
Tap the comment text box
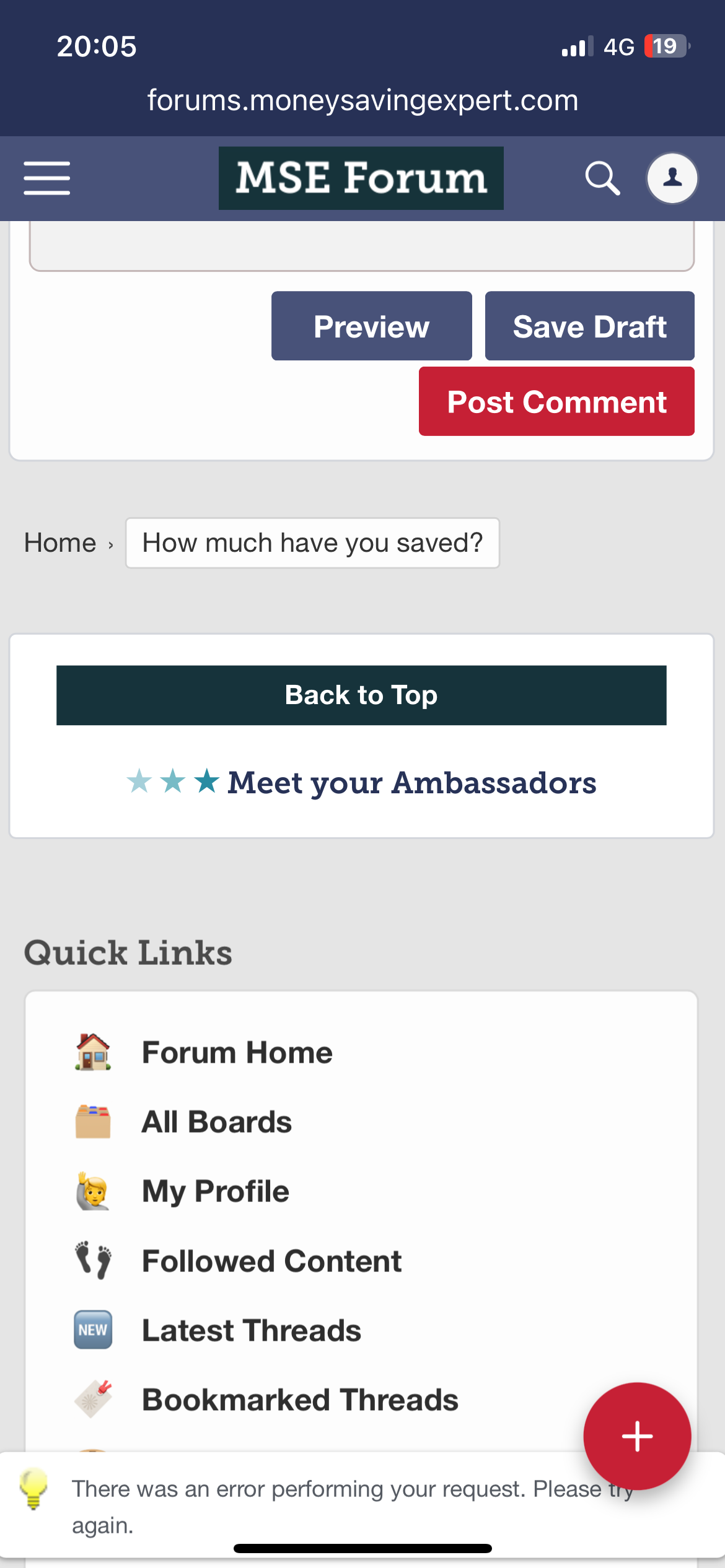[361, 245]
